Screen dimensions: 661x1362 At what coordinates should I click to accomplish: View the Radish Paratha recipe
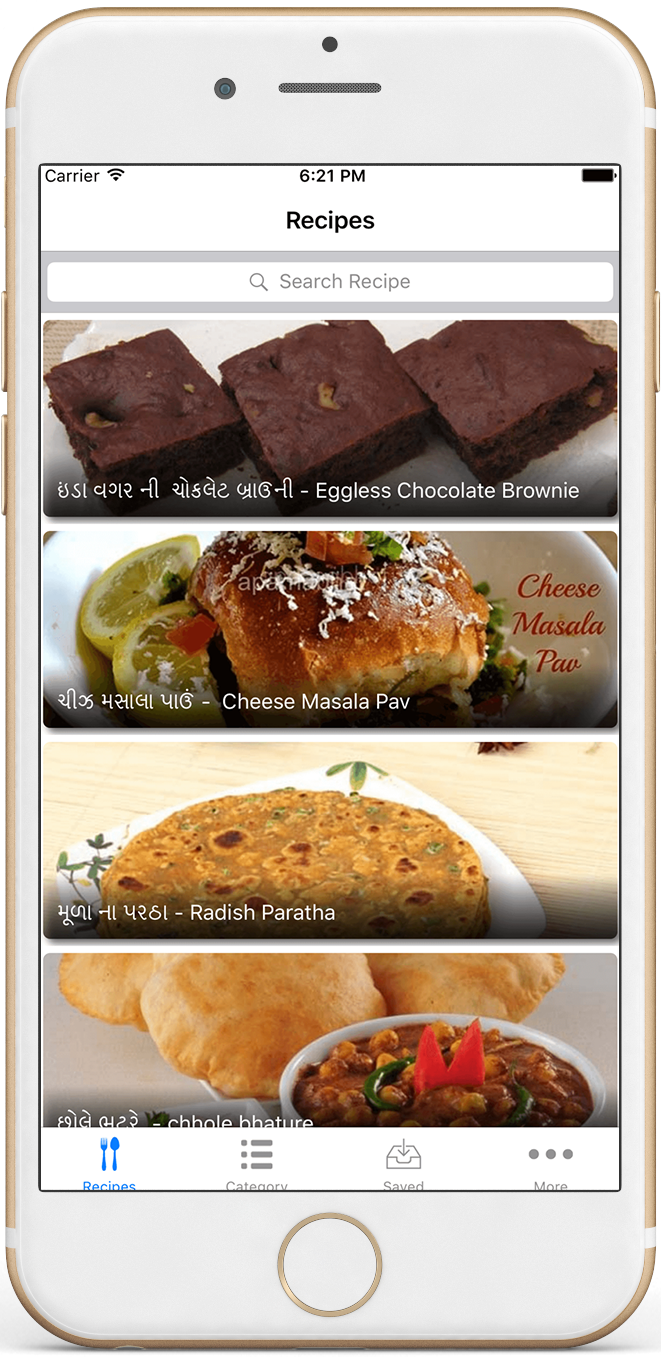(x=330, y=840)
